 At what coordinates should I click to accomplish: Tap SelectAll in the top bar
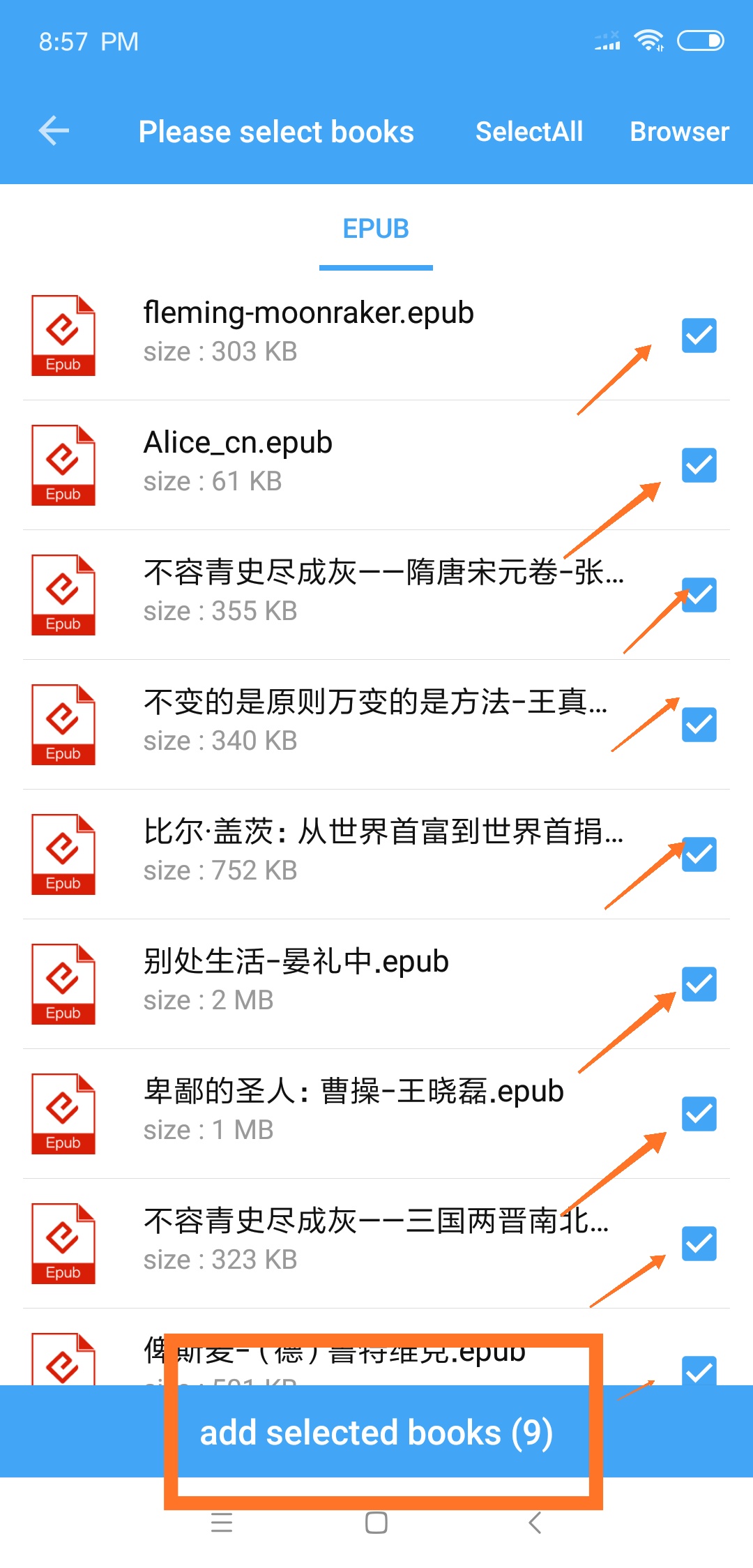(529, 131)
